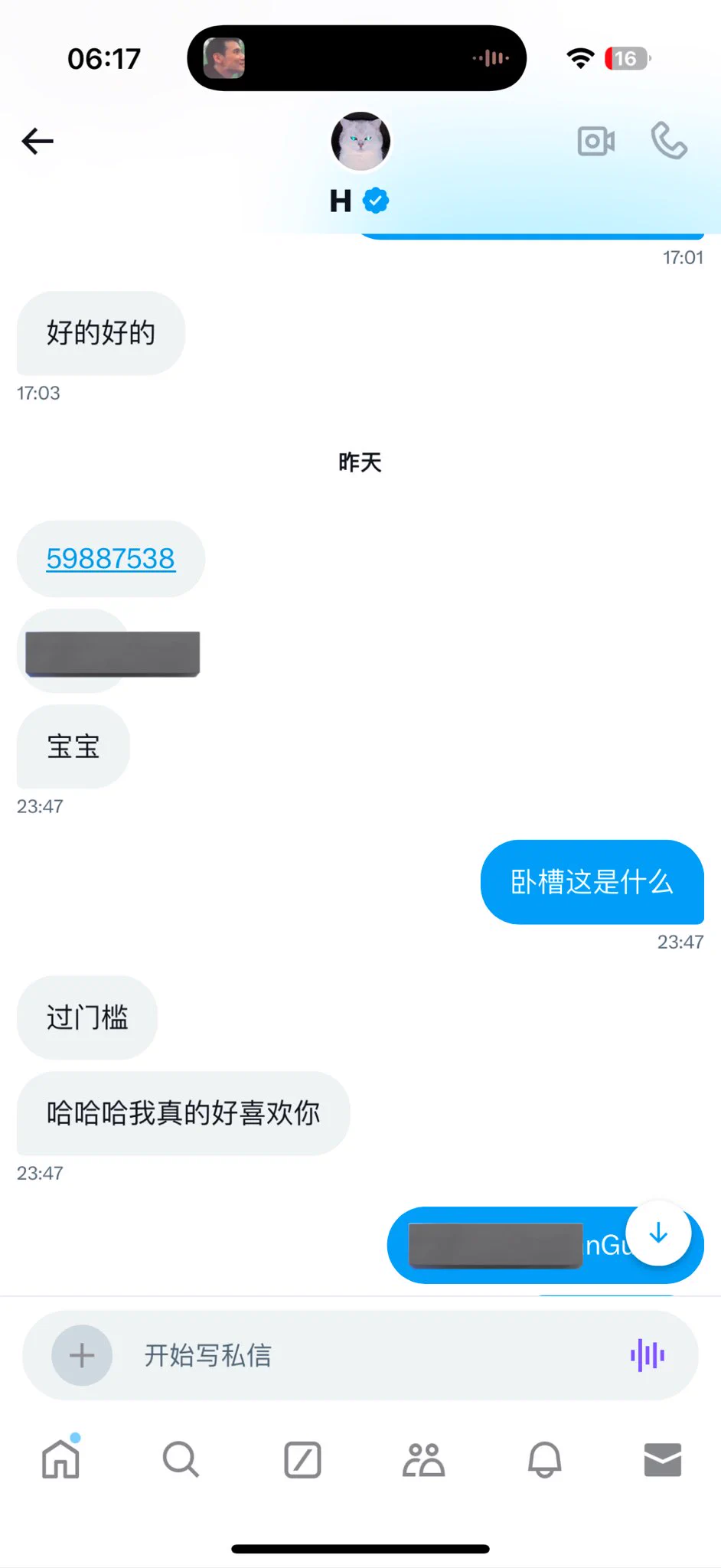This screenshot has width=721, height=1568.
Task: Open the plus attachment button
Action: point(82,1355)
